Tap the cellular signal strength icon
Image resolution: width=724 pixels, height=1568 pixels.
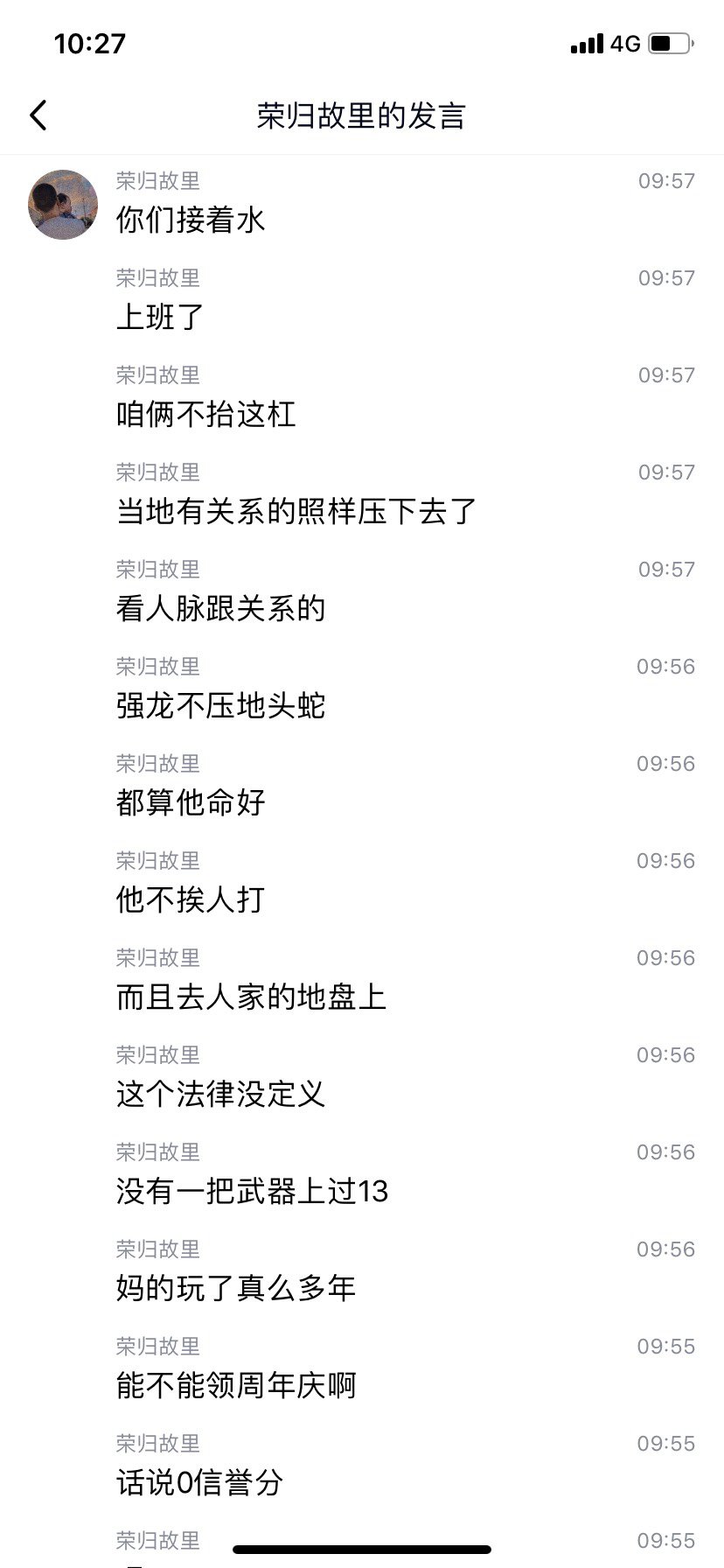click(588, 44)
